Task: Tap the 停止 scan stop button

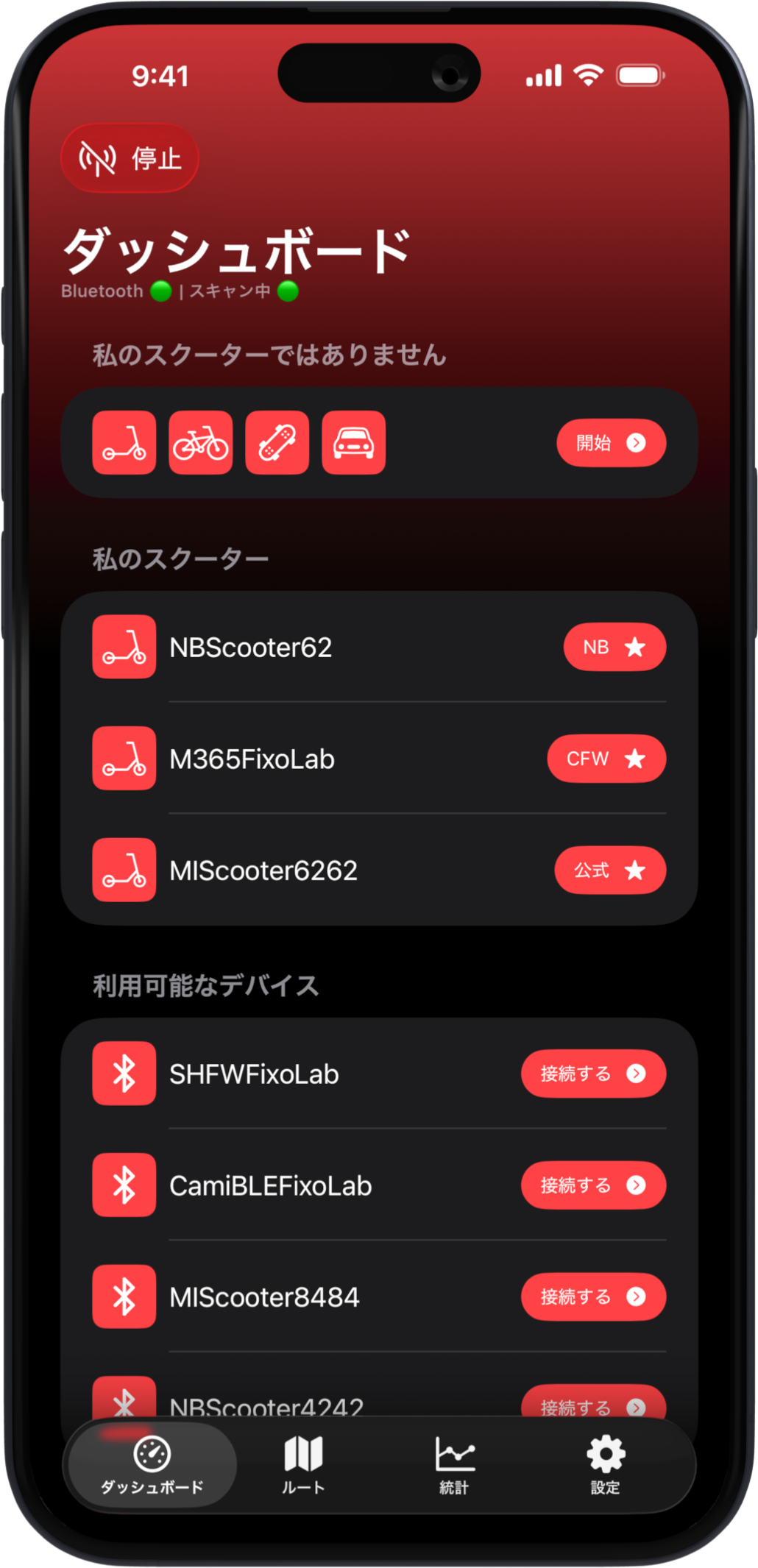Action: (130, 158)
